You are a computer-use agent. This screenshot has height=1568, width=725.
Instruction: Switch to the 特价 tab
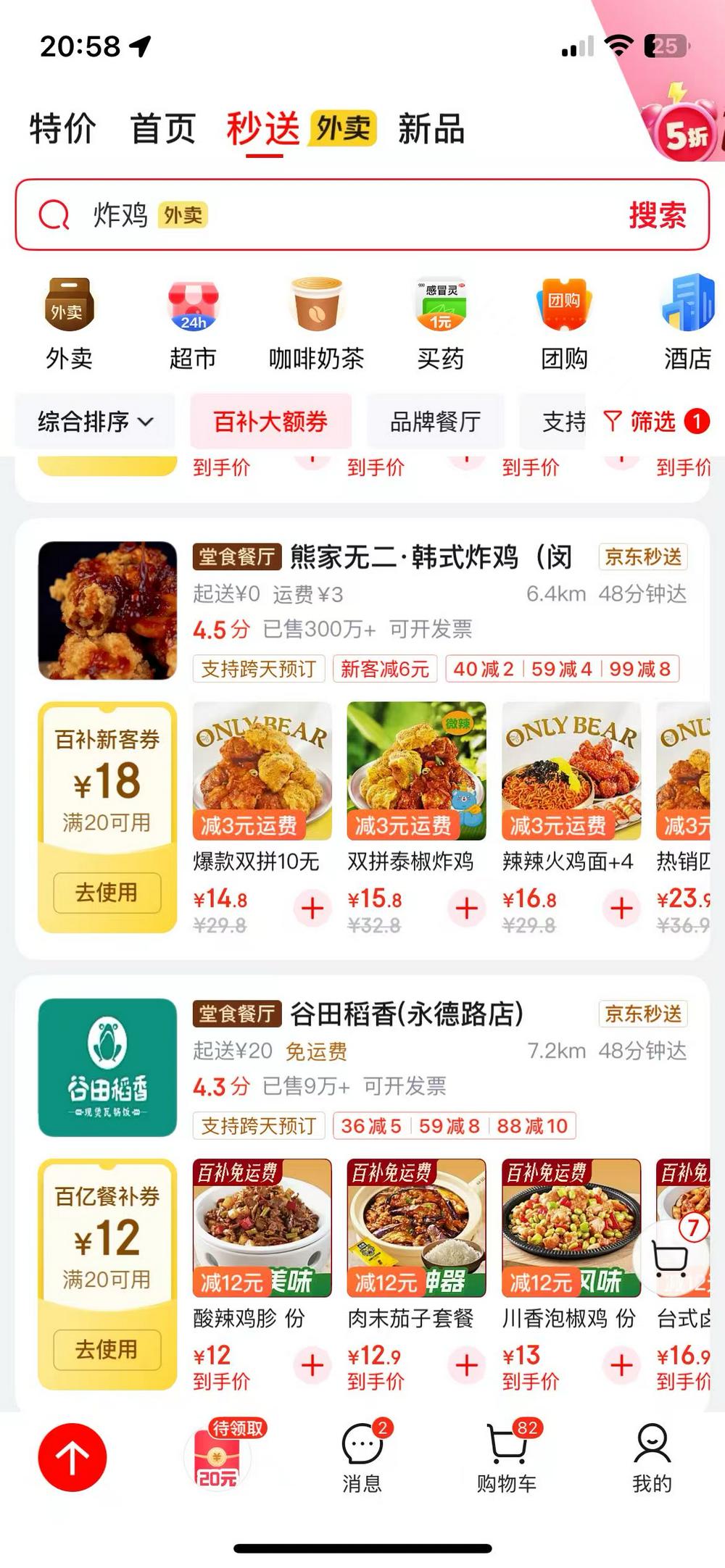click(x=62, y=130)
